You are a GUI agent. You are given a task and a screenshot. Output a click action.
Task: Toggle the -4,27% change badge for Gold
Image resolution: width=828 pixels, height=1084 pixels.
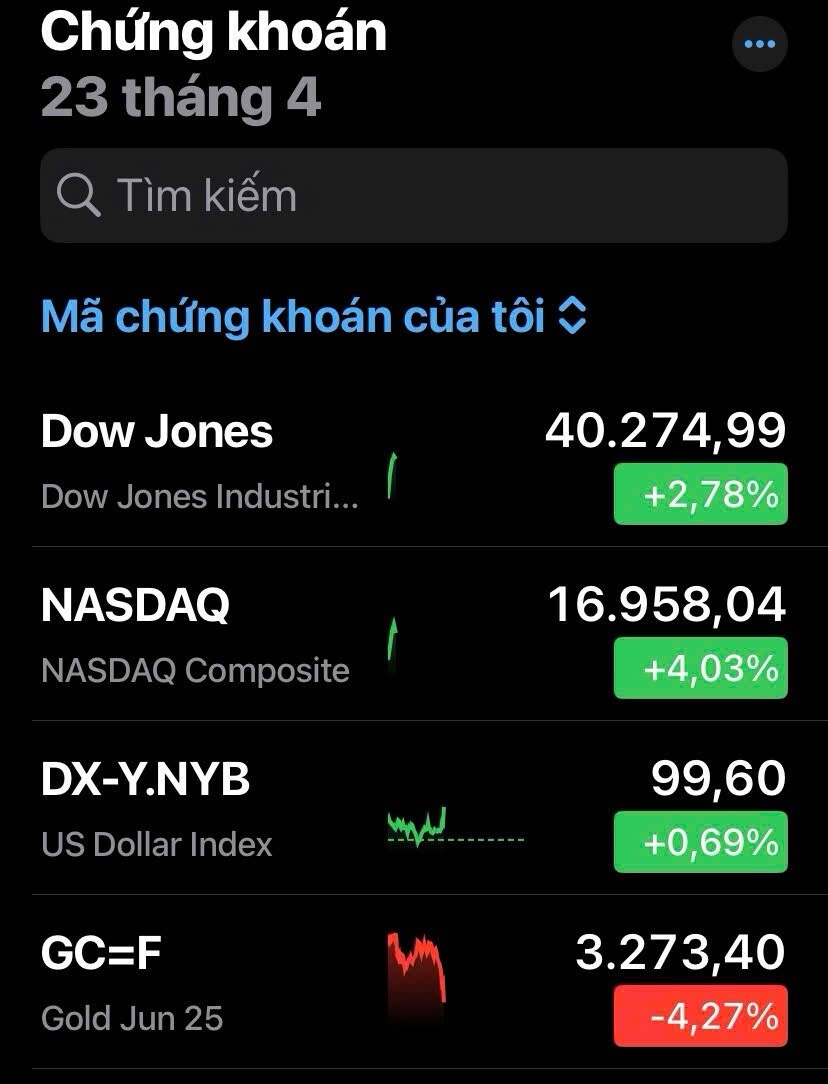[700, 1016]
